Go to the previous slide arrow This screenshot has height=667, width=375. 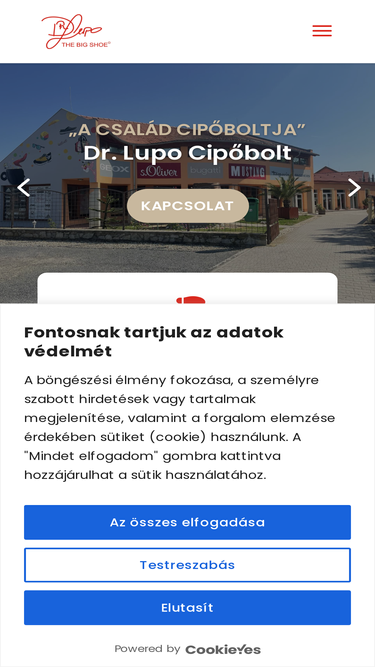[23, 188]
